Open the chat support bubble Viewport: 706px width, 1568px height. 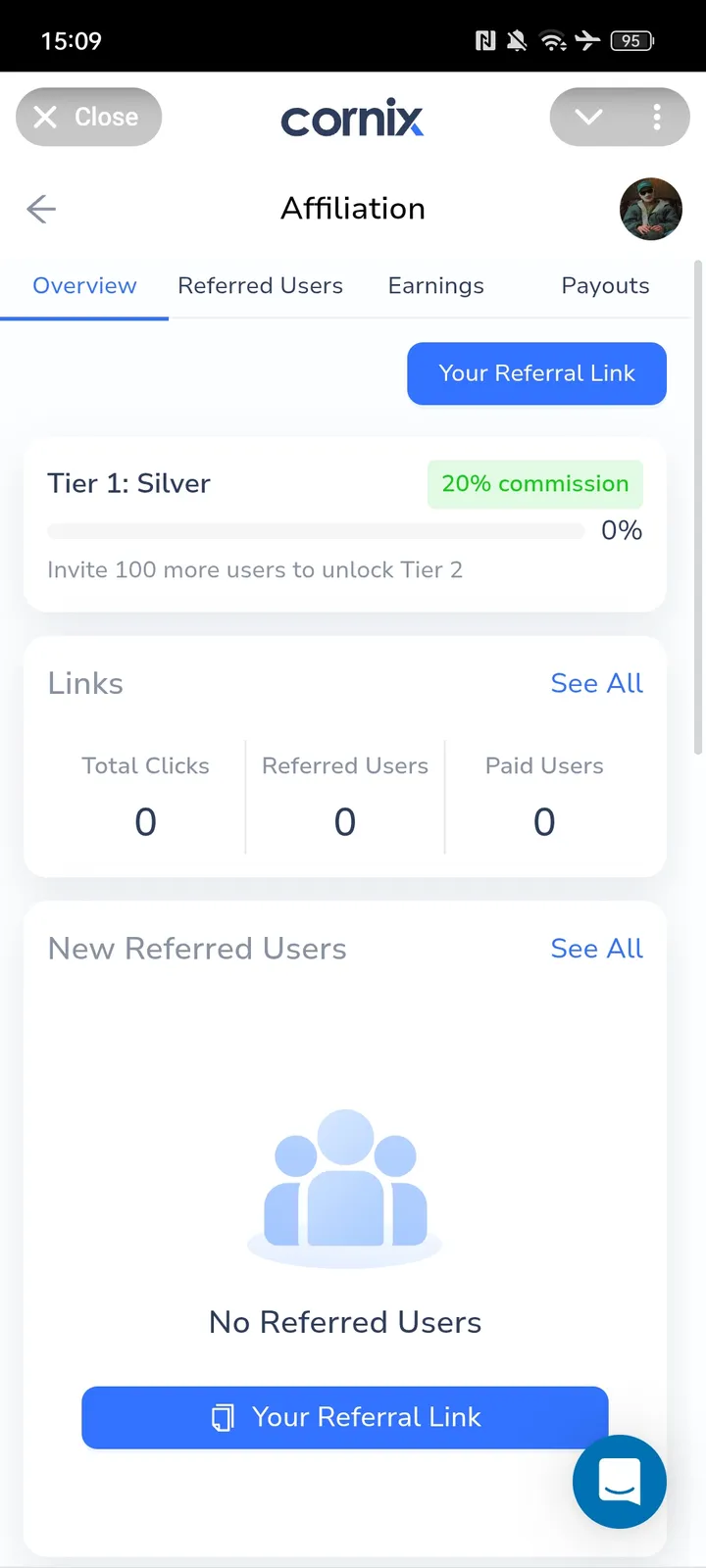pyautogui.click(x=619, y=1482)
